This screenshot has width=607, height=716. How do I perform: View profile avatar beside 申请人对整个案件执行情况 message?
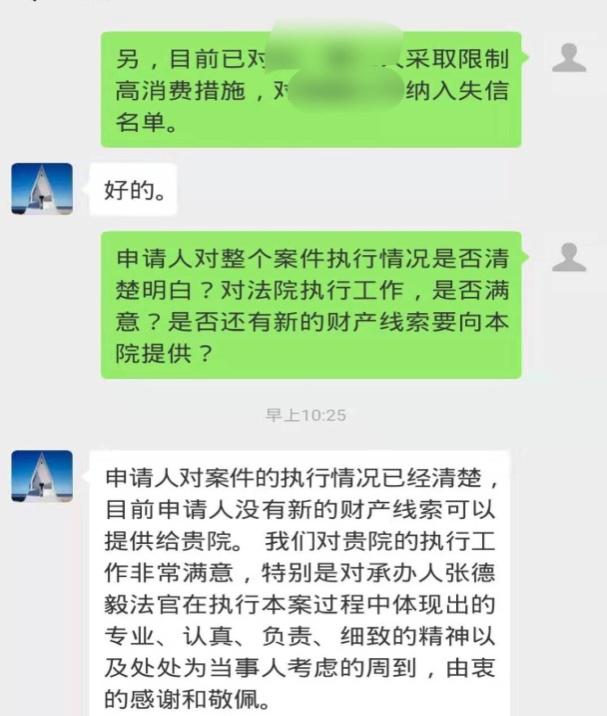click(x=569, y=259)
